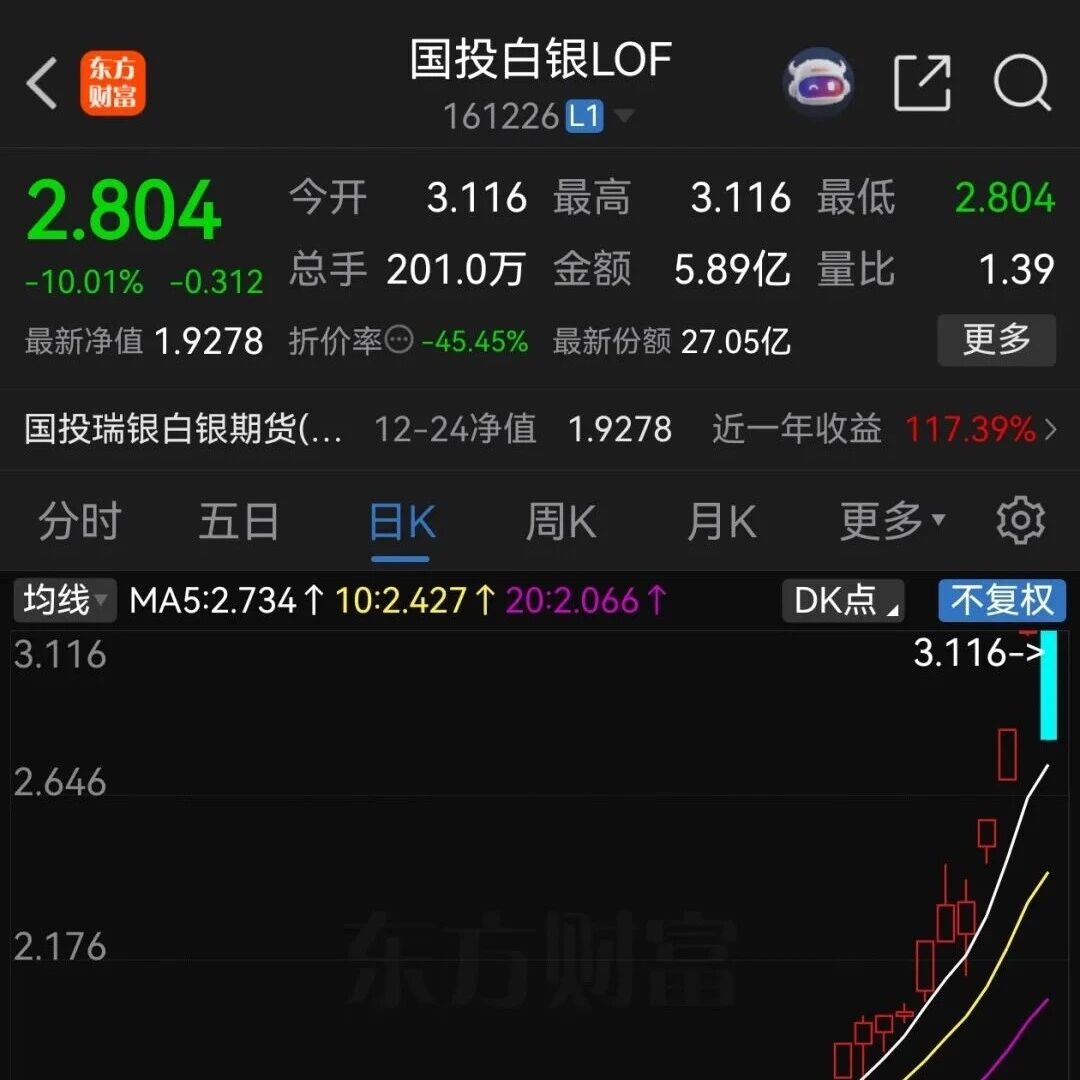Go back using the arrow icon
This screenshot has width=1080, height=1080.
pos(42,82)
